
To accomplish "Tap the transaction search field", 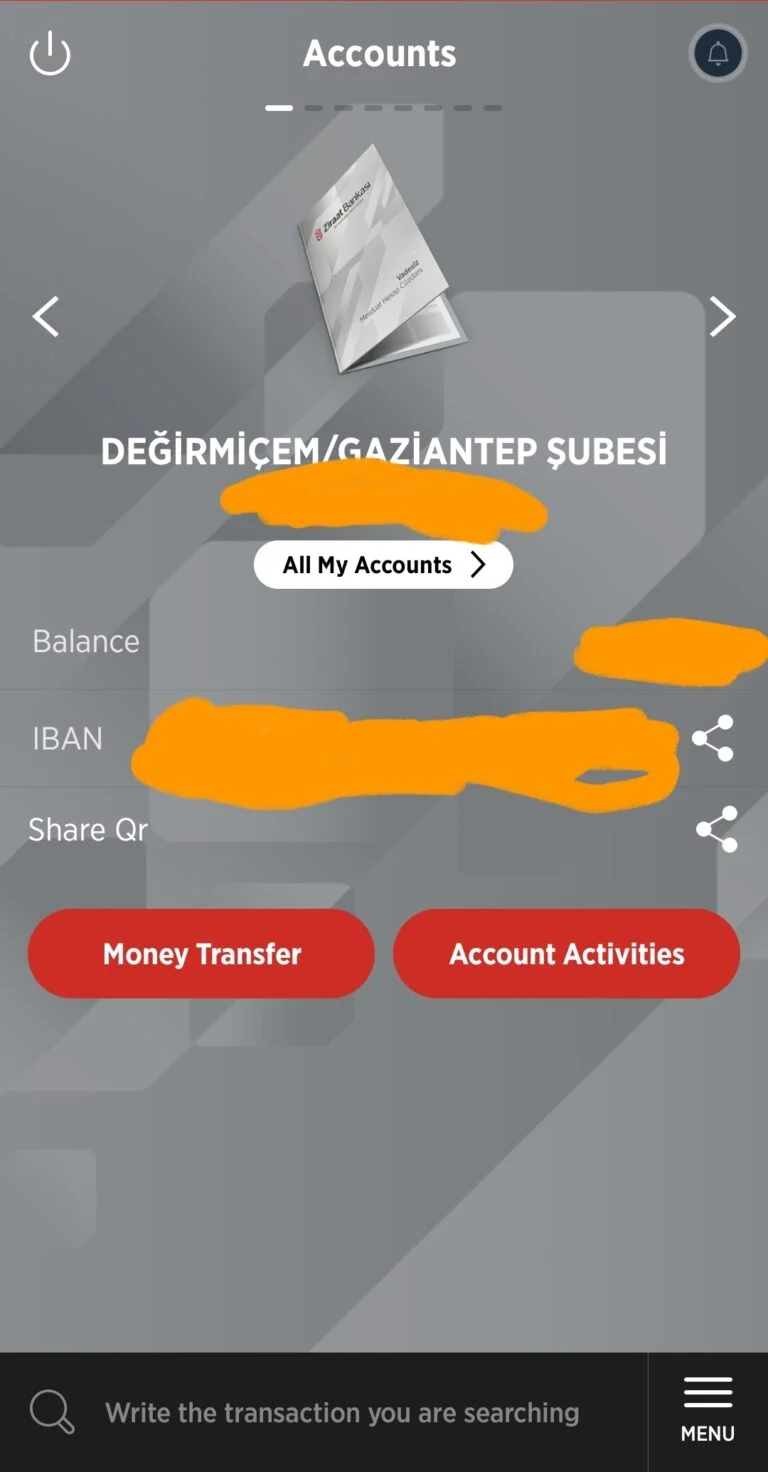I will 324,1412.
